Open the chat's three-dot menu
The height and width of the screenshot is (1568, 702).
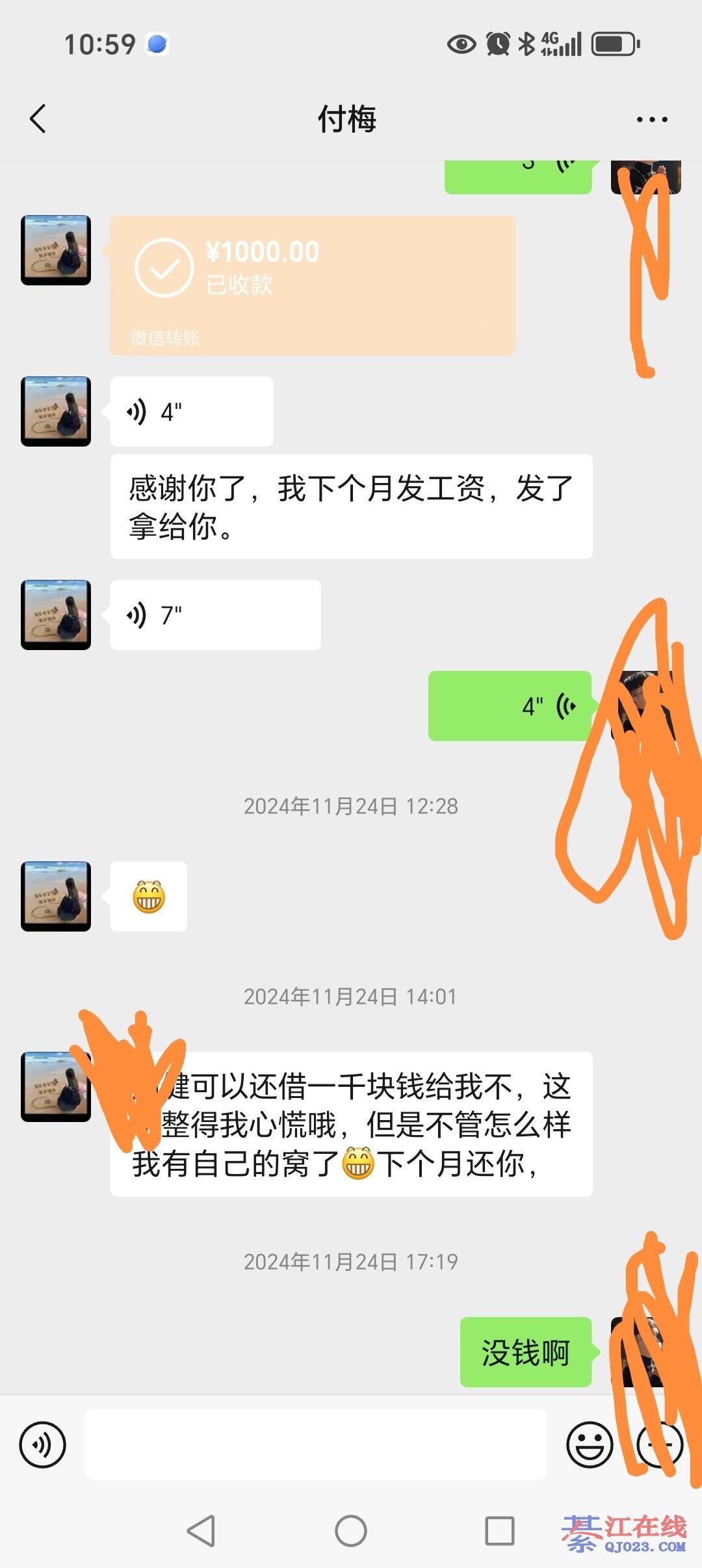click(x=652, y=120)
